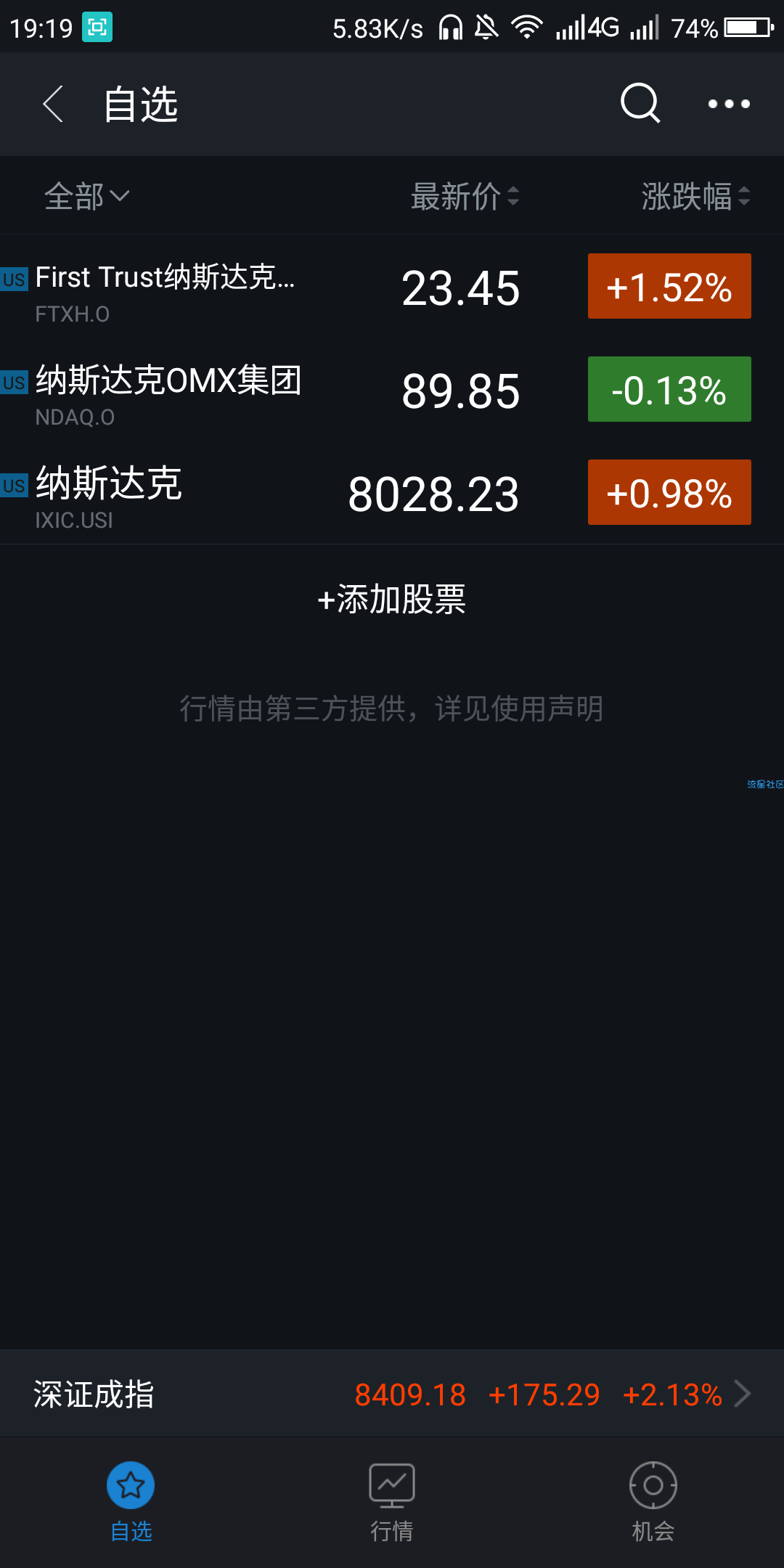Sort list by 涨跌幅
784x1568 pixels.
[695, 196]
